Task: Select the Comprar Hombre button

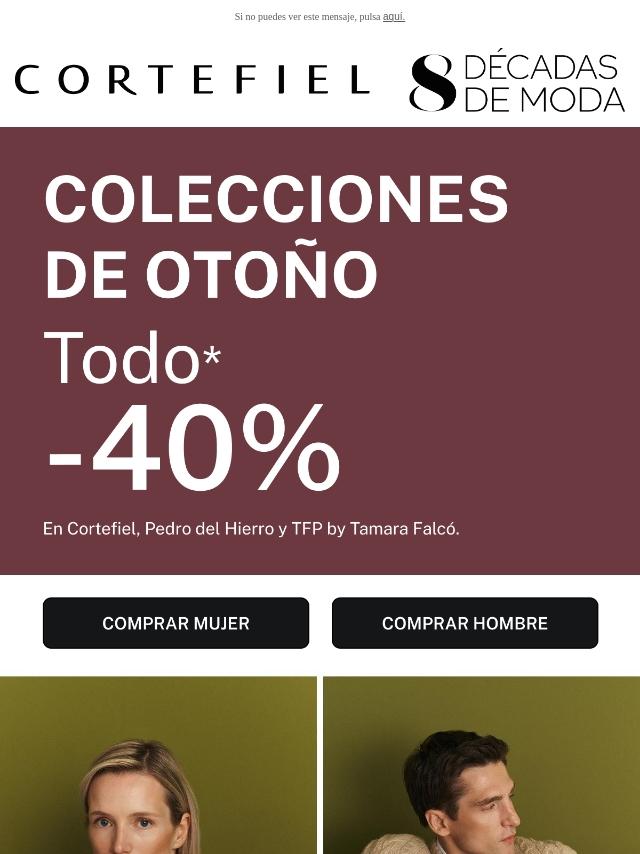Action: click(465, 623)
